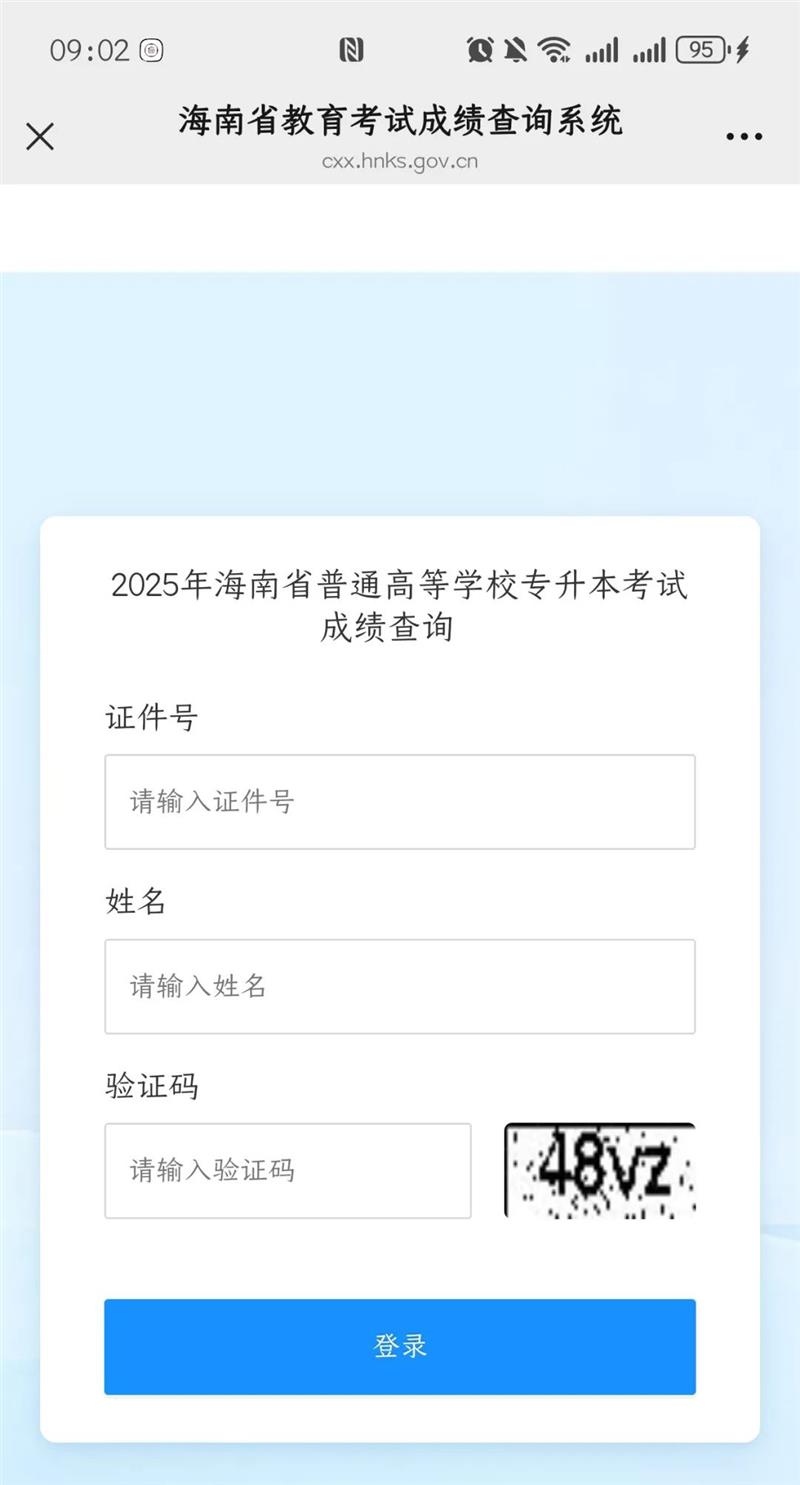Open the three-dot overflow menu

tap(744, 137)
